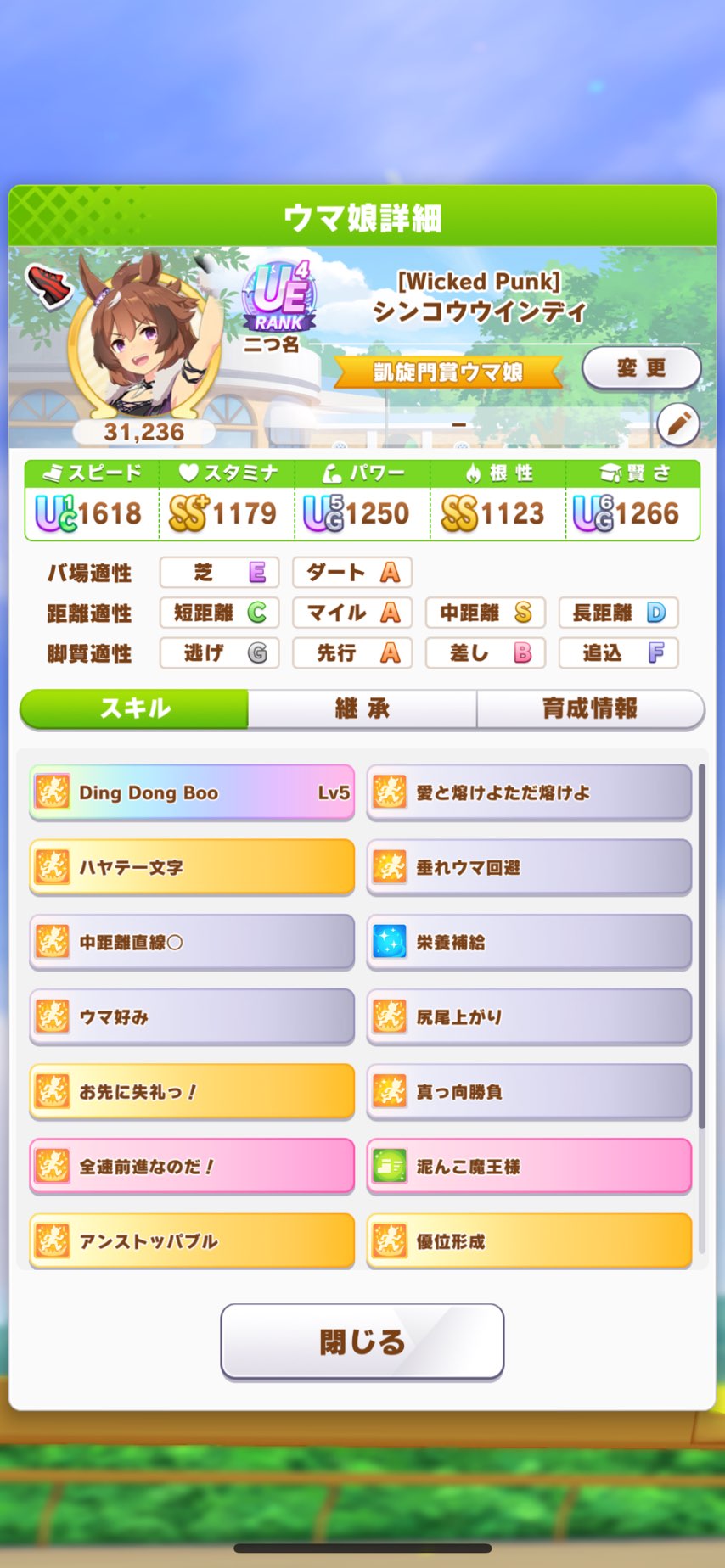Switch to the 継承 tab
Screen dimensions: 725x1568
(x=362, y=708)
